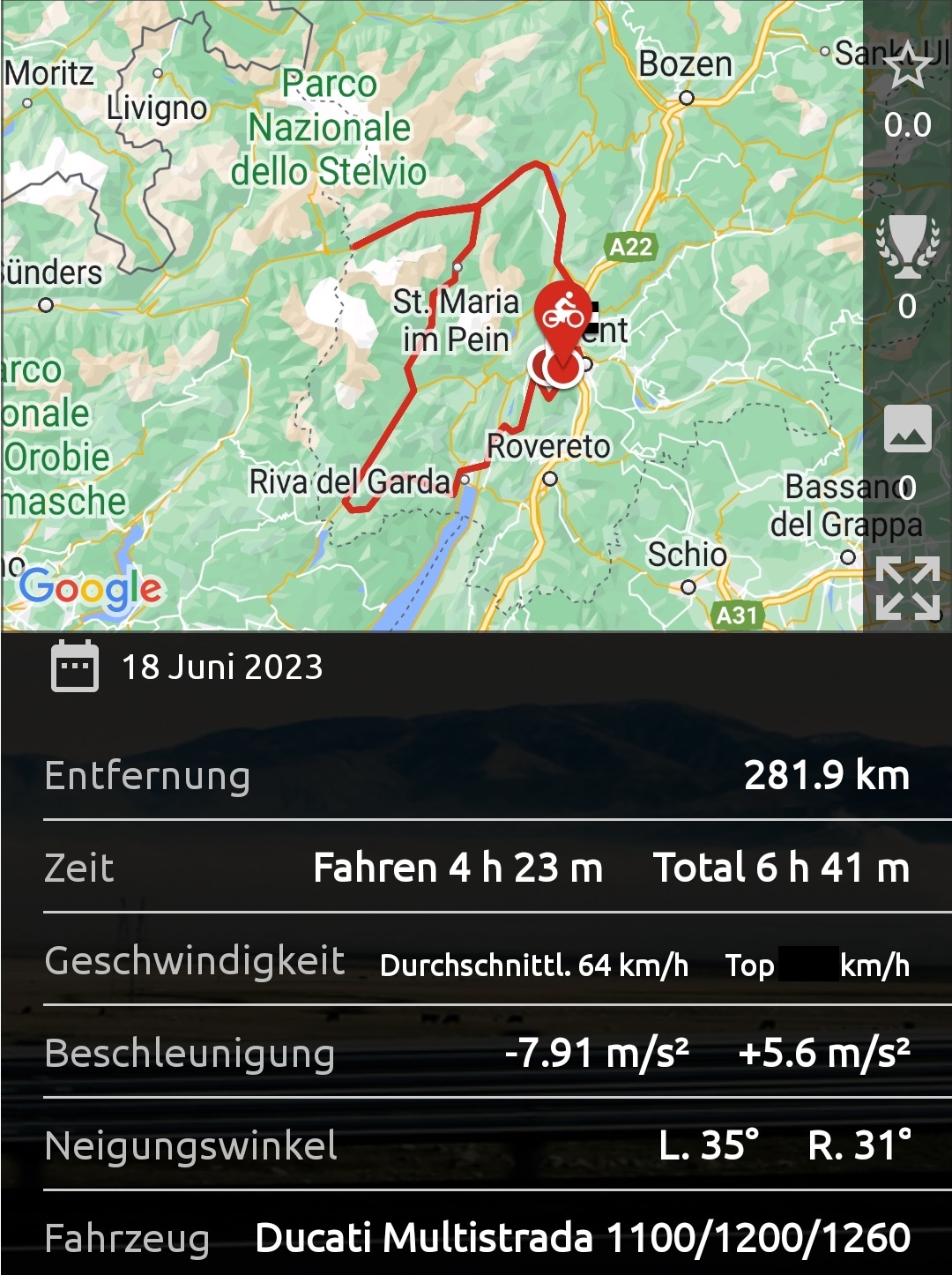Open the trip photos icon
Image resolution: width=952 pixels, height=1275 pixels.
(x=907, y=429)
